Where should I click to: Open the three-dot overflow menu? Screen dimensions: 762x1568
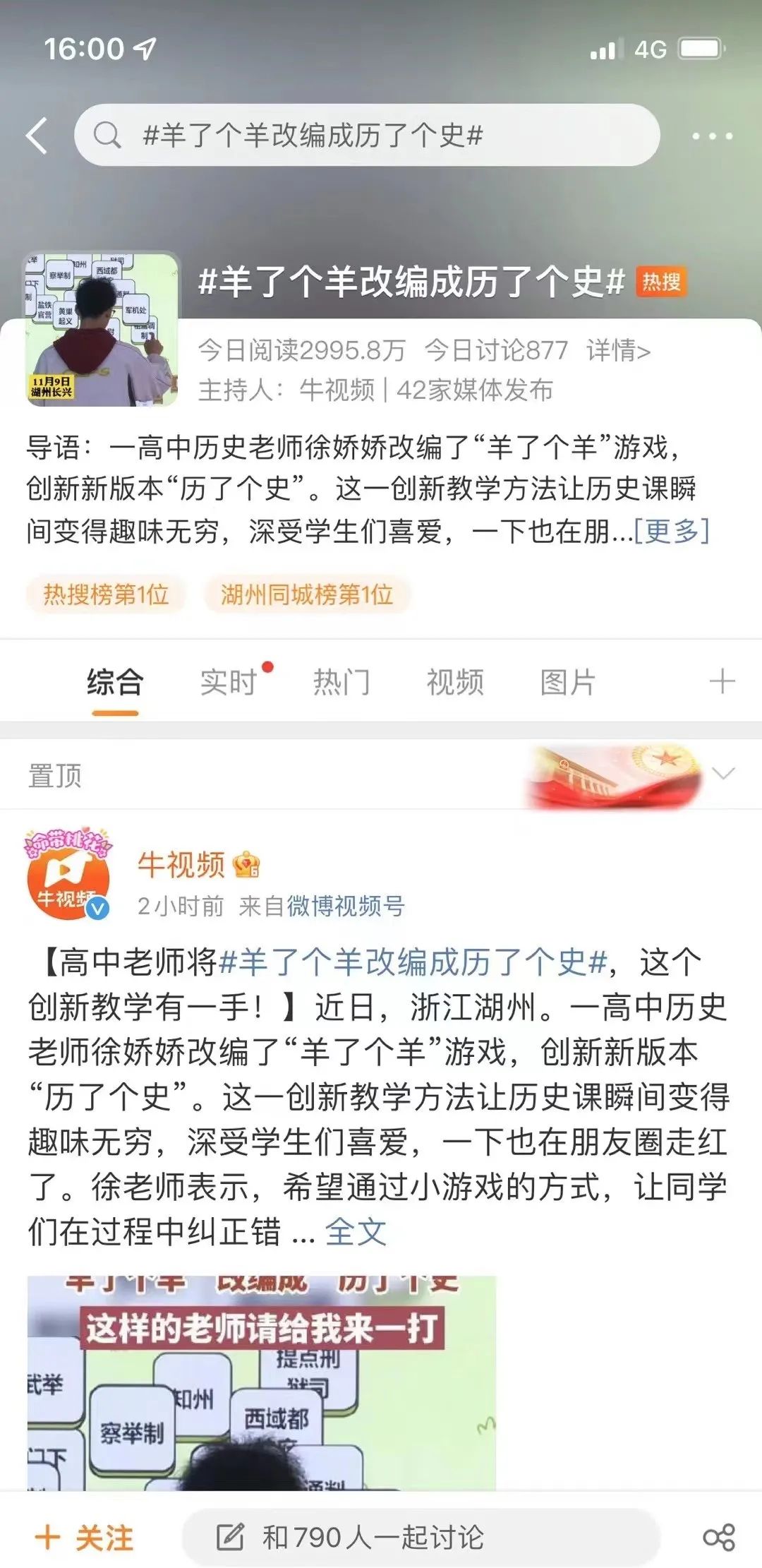tap(711, 136)
